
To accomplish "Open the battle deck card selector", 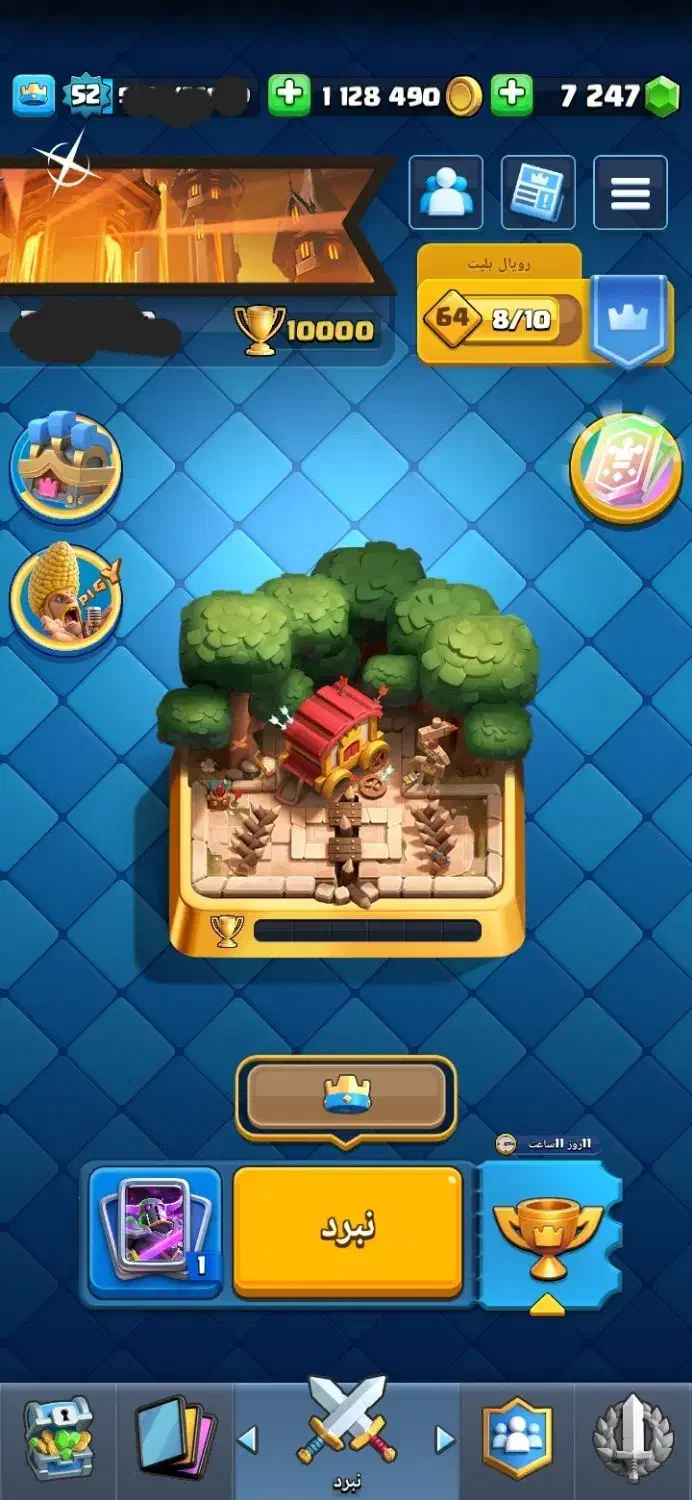I will point(155,1231).
